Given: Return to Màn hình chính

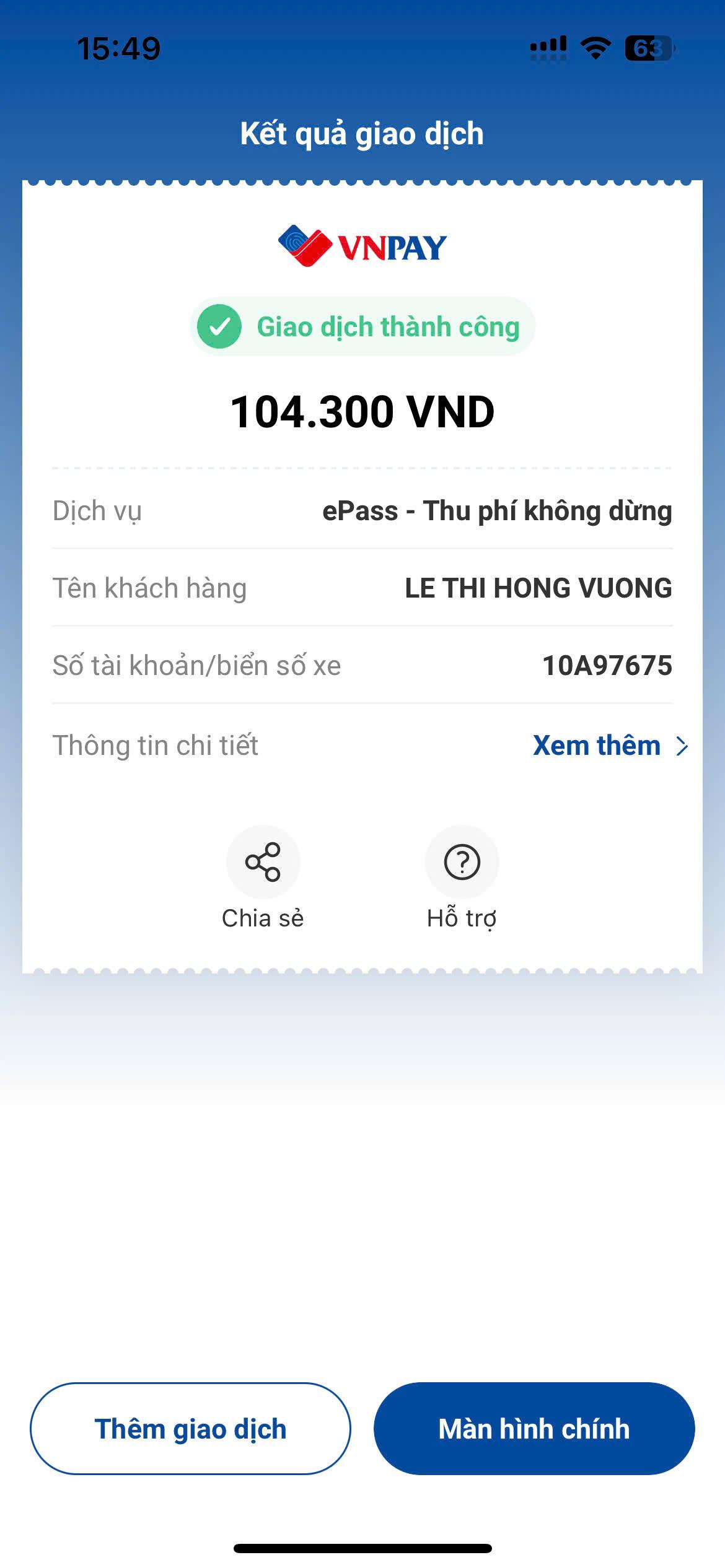Looking at the screenshot, I should [x=534, y=1429].
